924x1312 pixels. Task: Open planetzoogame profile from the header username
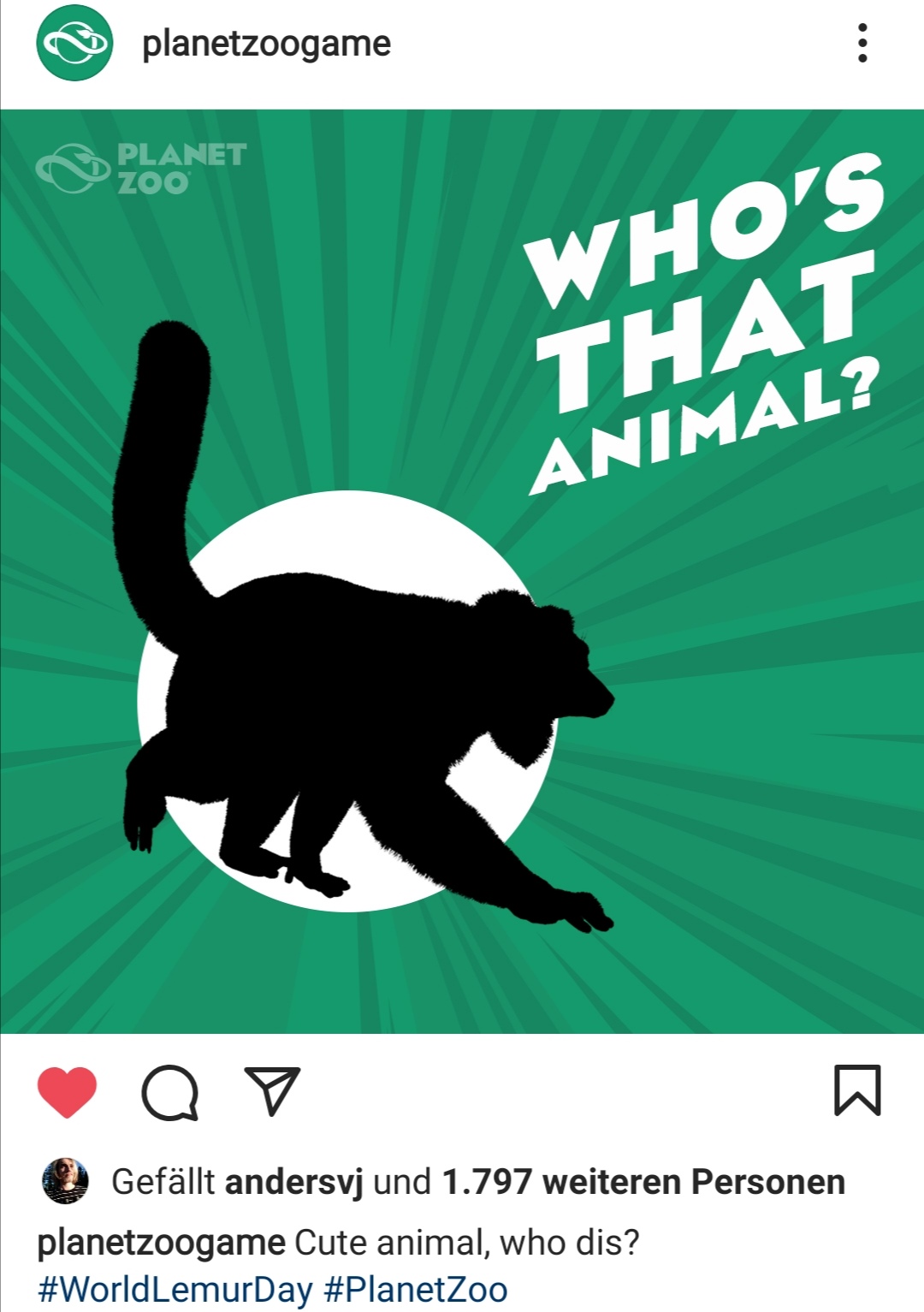(x=266, y=43)
